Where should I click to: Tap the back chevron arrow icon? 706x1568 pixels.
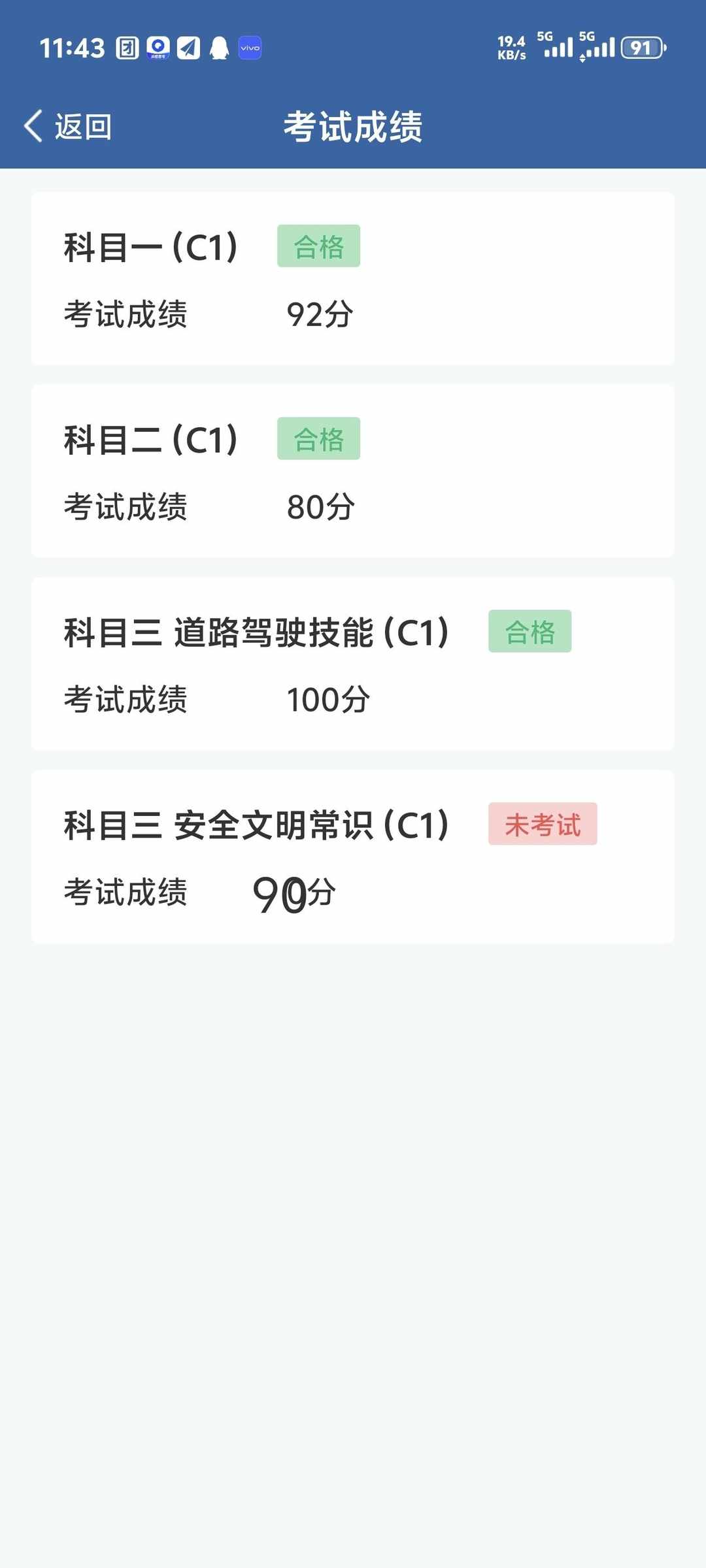(33, 126)
